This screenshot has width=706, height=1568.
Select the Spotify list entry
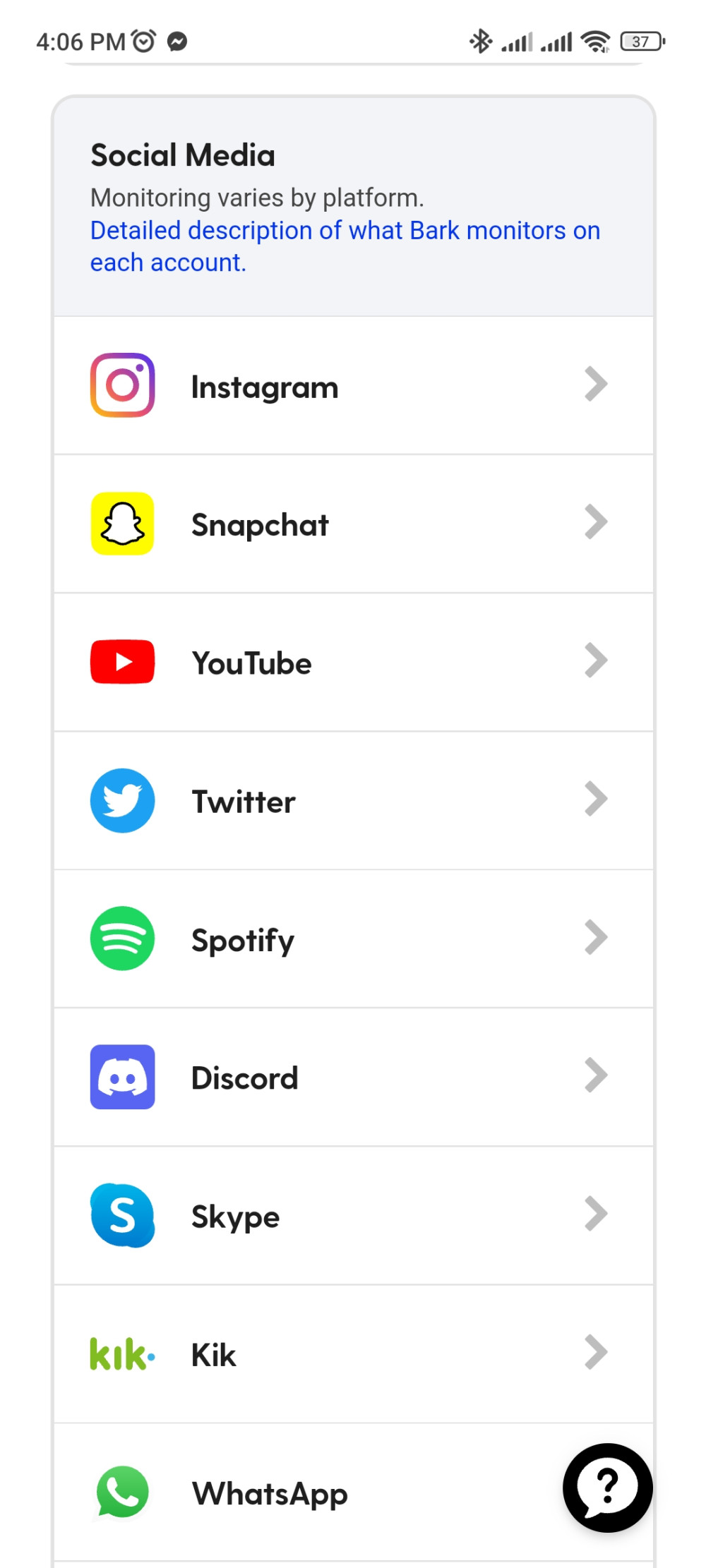pos(353,938)
